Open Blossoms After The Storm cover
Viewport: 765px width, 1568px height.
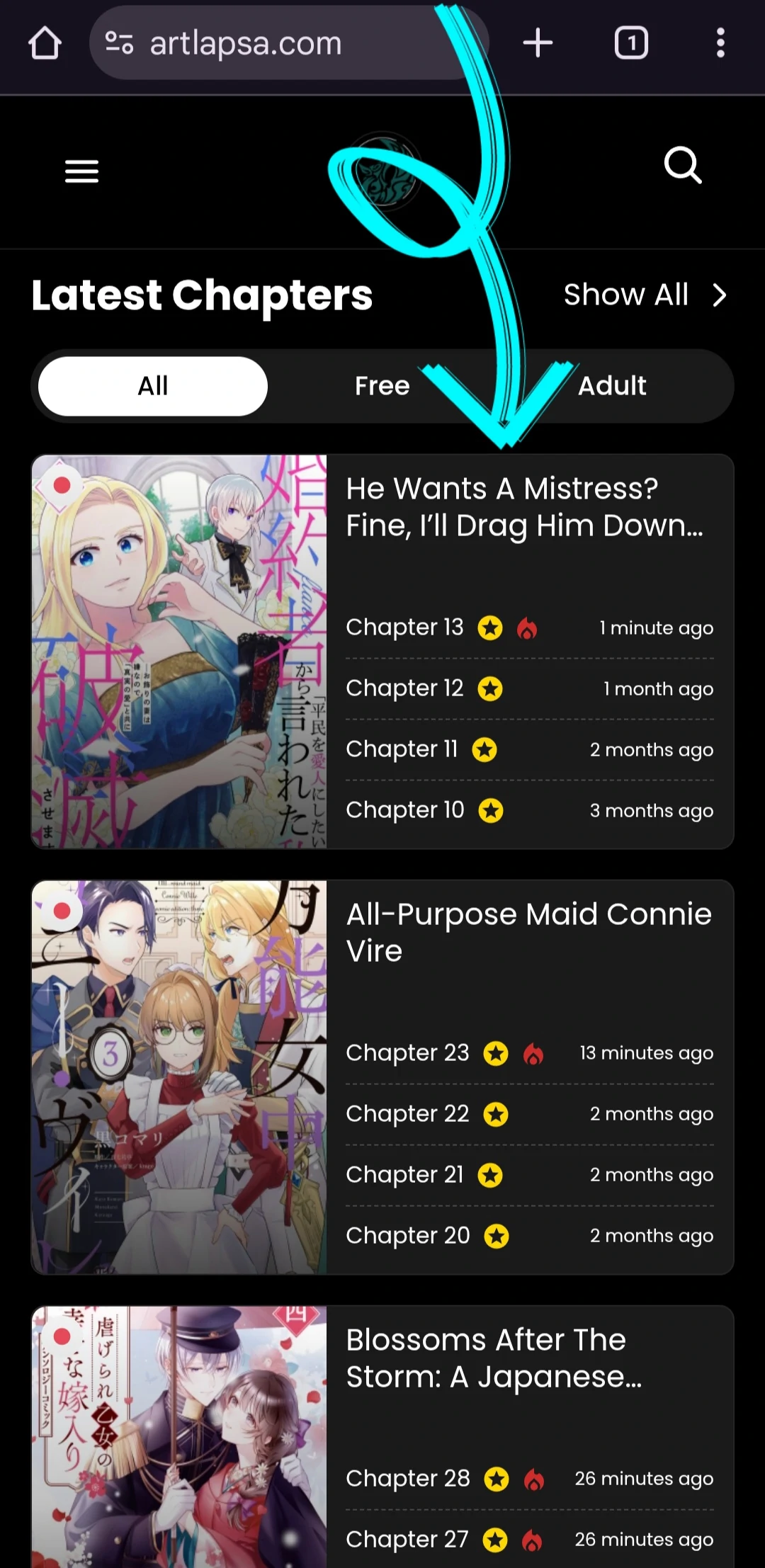pos(179,1437)
